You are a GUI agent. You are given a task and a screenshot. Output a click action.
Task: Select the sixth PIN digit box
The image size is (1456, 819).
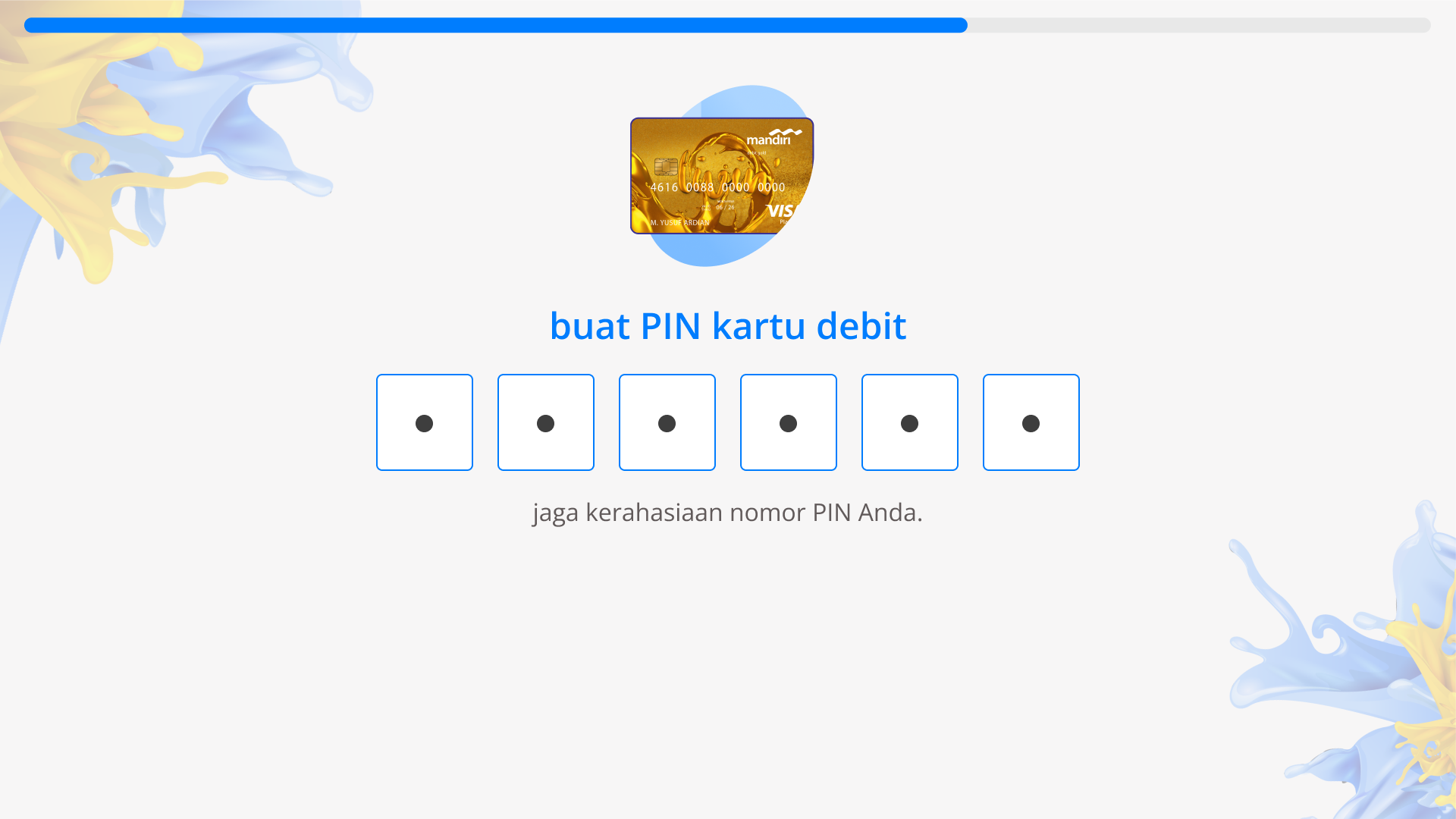pos(1031,422)
